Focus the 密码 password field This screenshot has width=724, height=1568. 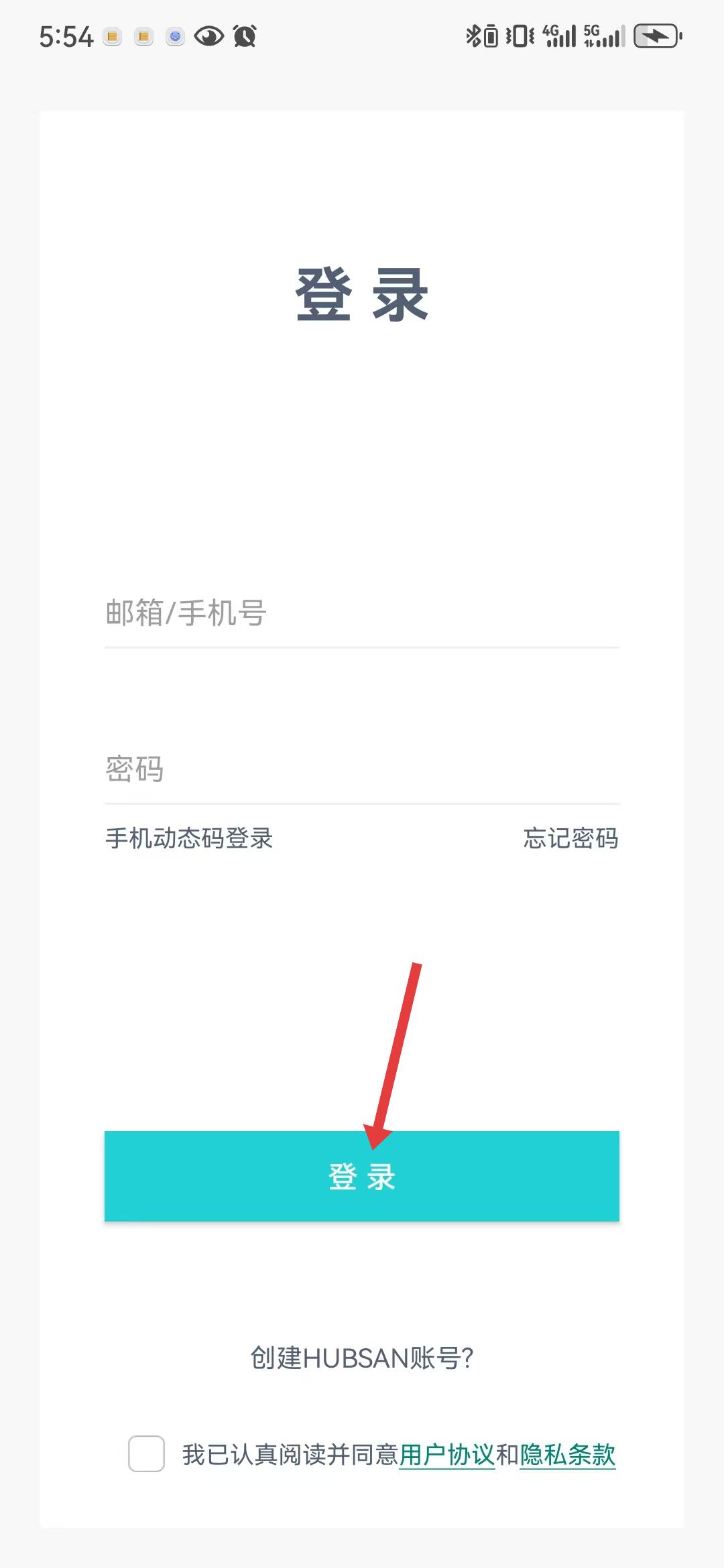362,769
